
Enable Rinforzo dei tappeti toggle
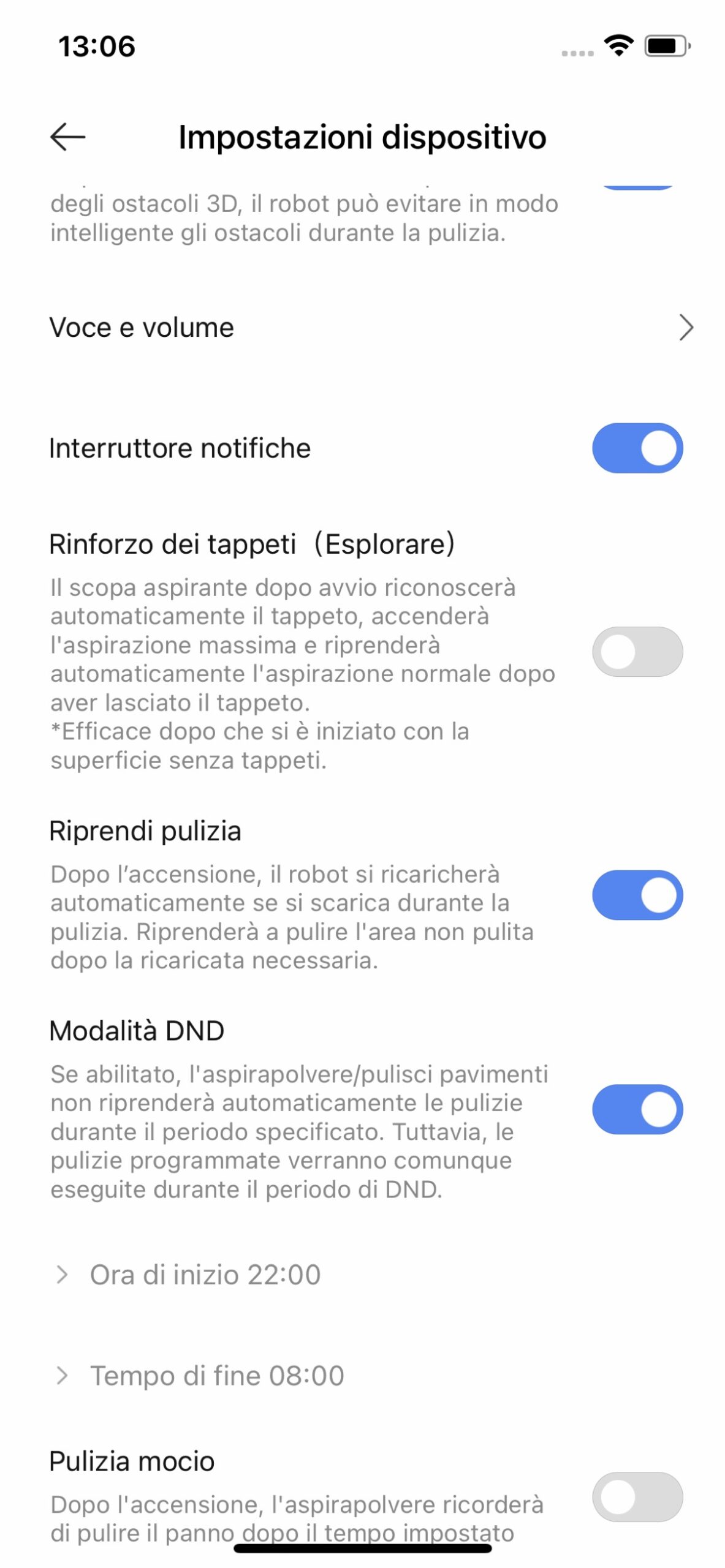637,651
